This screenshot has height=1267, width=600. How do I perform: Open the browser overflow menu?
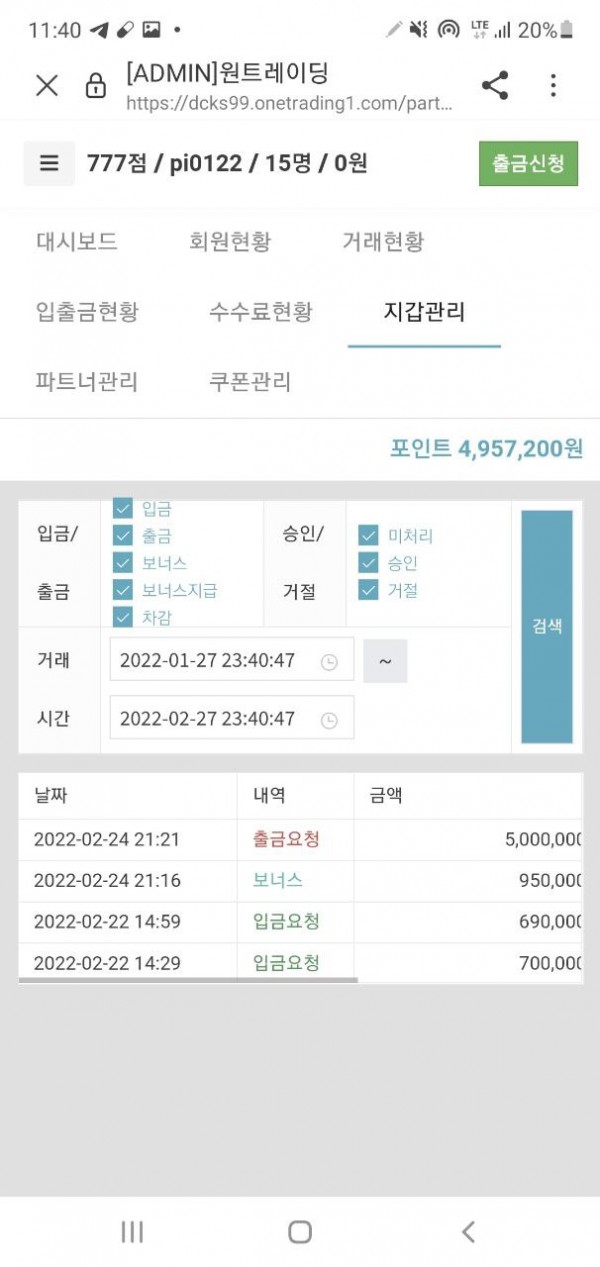[x=553, y=85]
